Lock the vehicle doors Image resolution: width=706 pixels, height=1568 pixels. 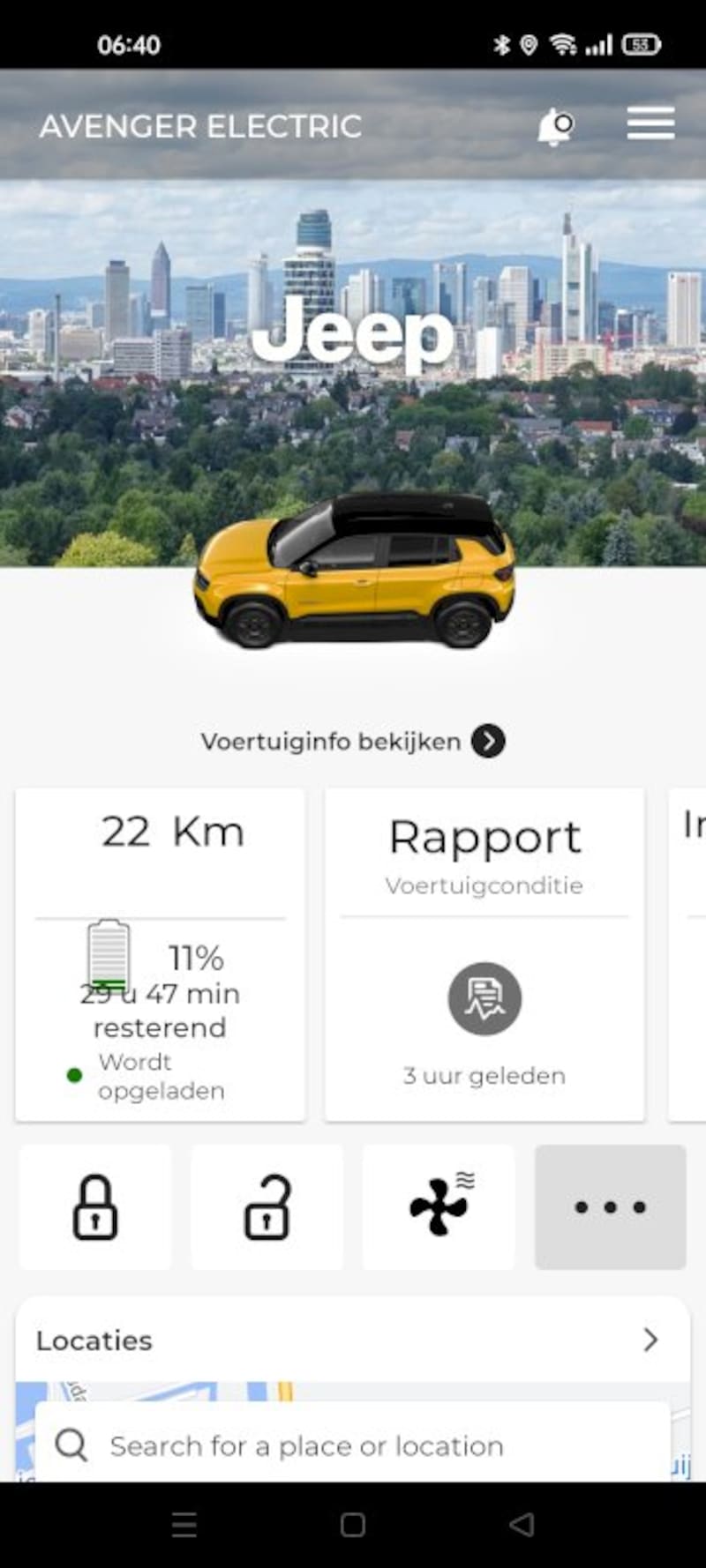click(x=95, y=1207)
